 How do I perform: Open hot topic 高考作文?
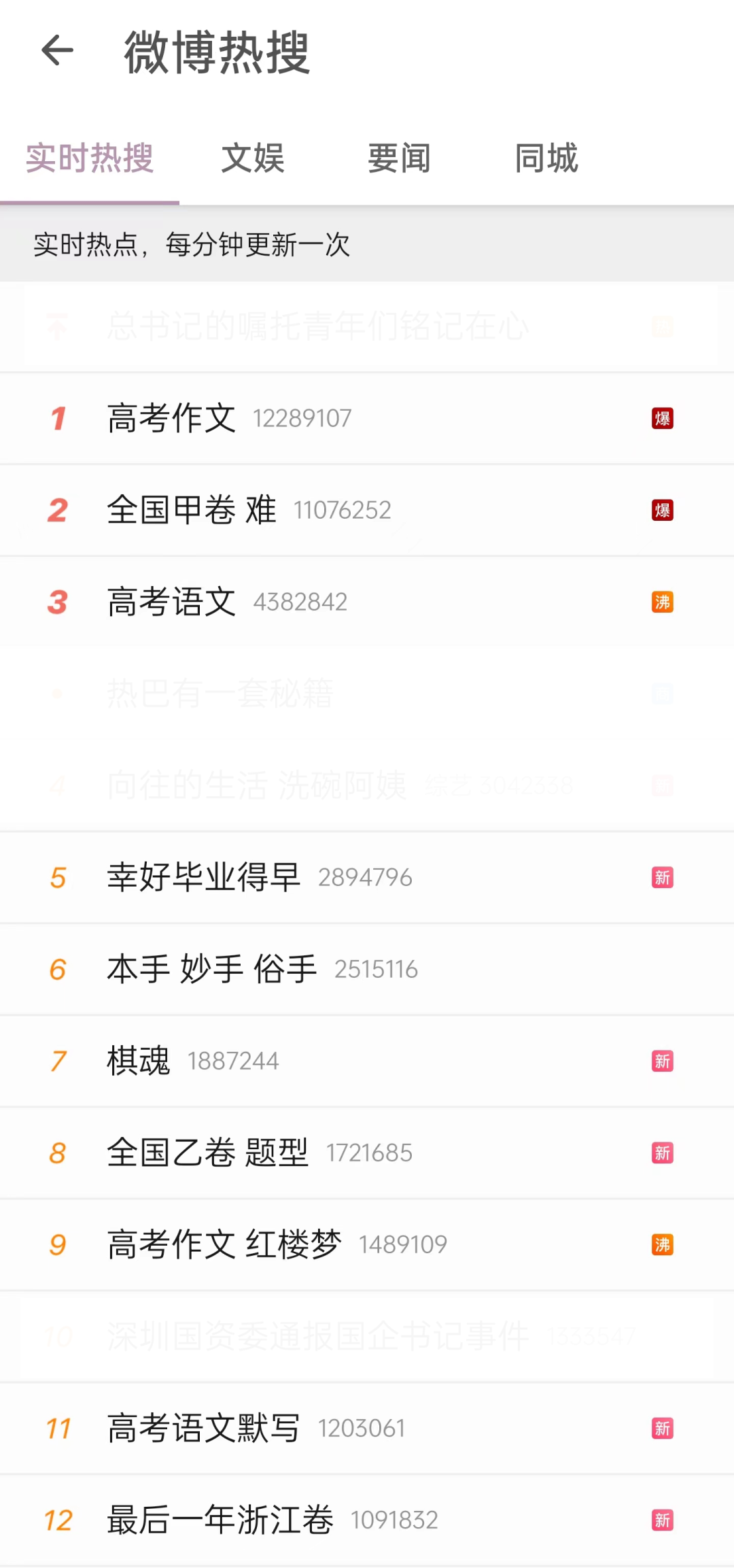pos(367,418)
